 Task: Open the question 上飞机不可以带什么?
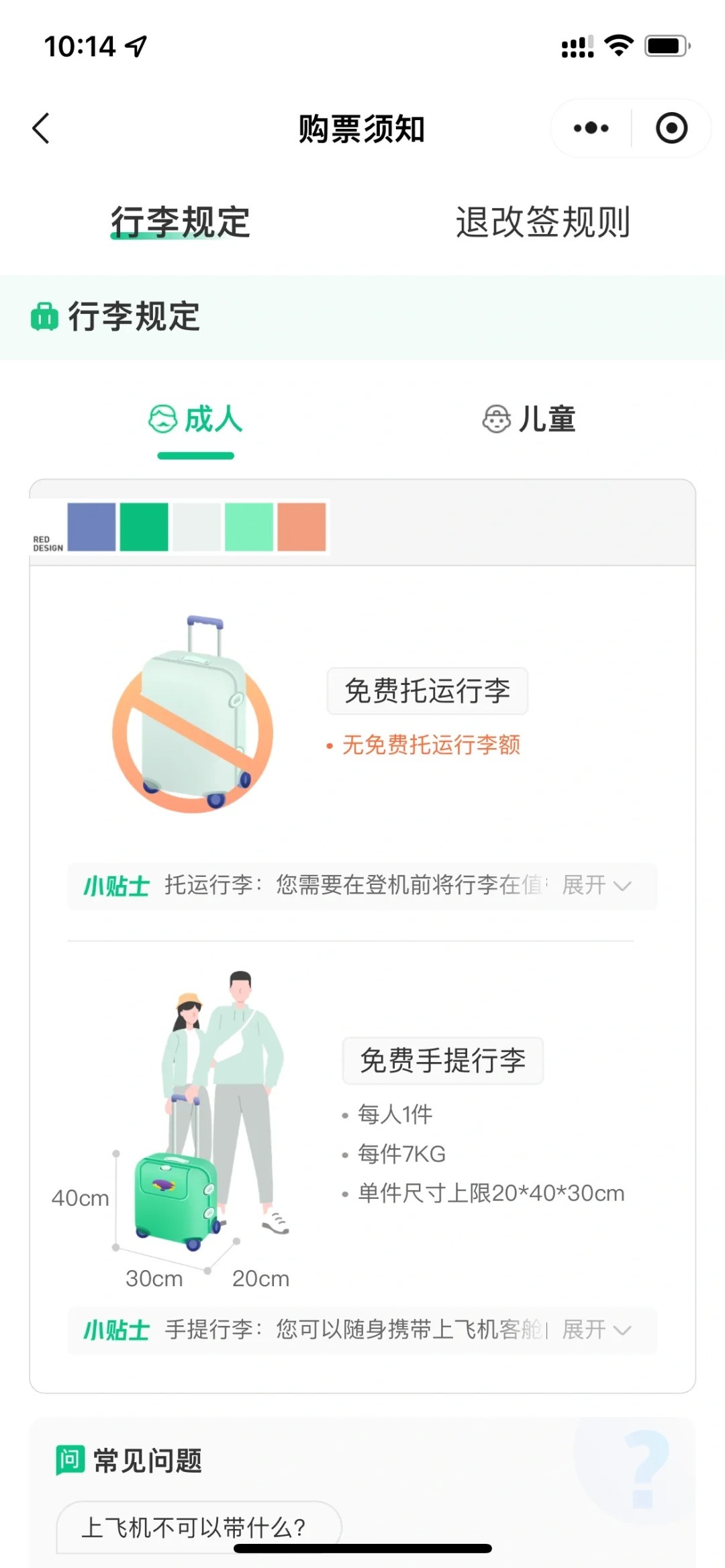(x=199, y=1527)
